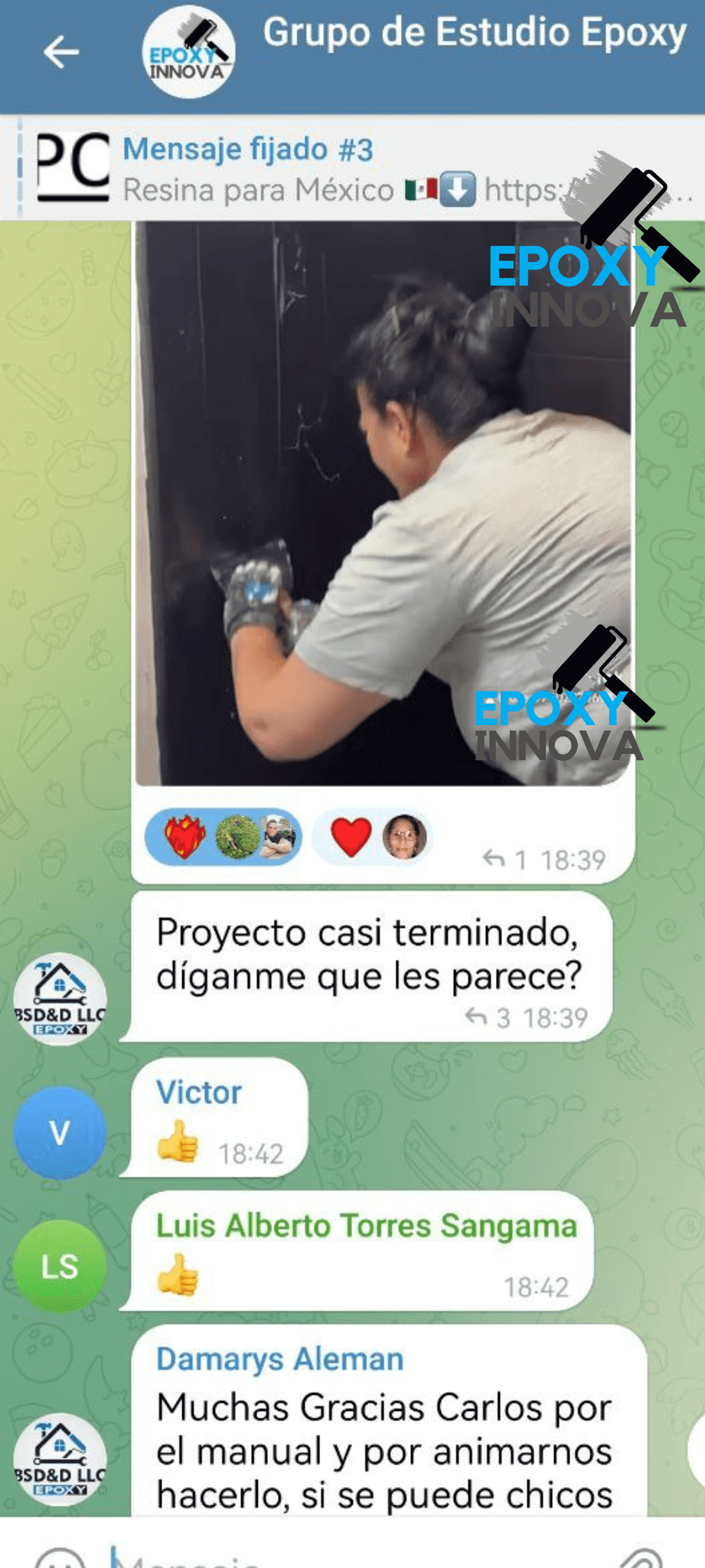Tap the name Luis Alberto Torres Sangama

pyautogui.click(x=366, y=1226)
